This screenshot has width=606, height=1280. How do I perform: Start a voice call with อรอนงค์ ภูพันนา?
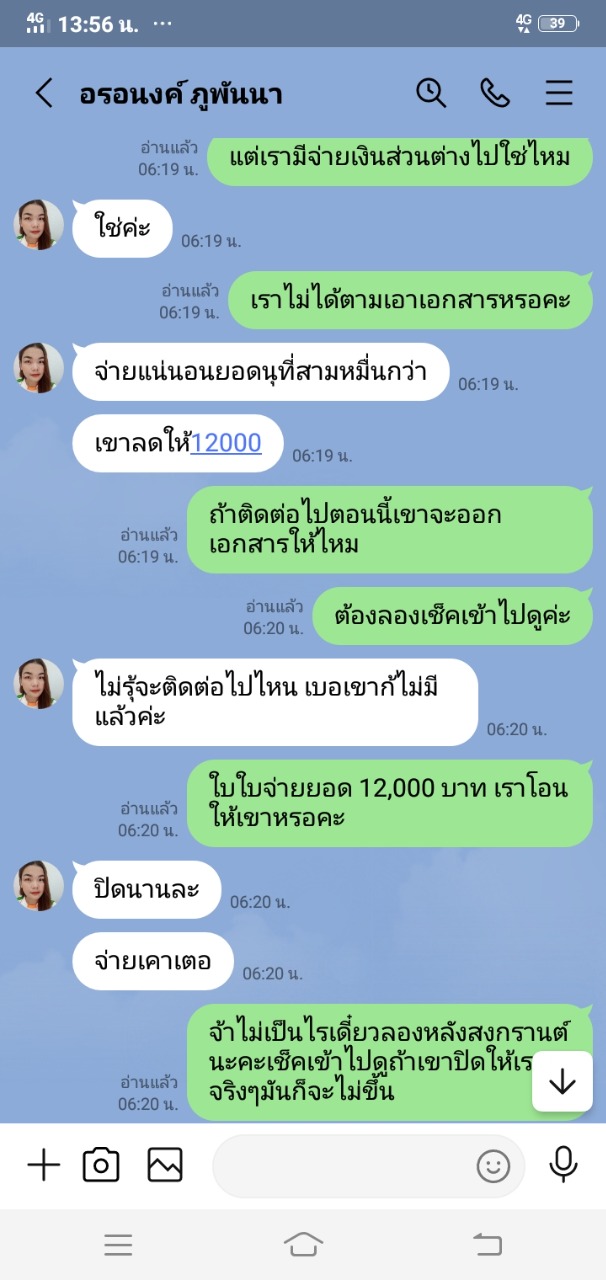click(495, 93)
